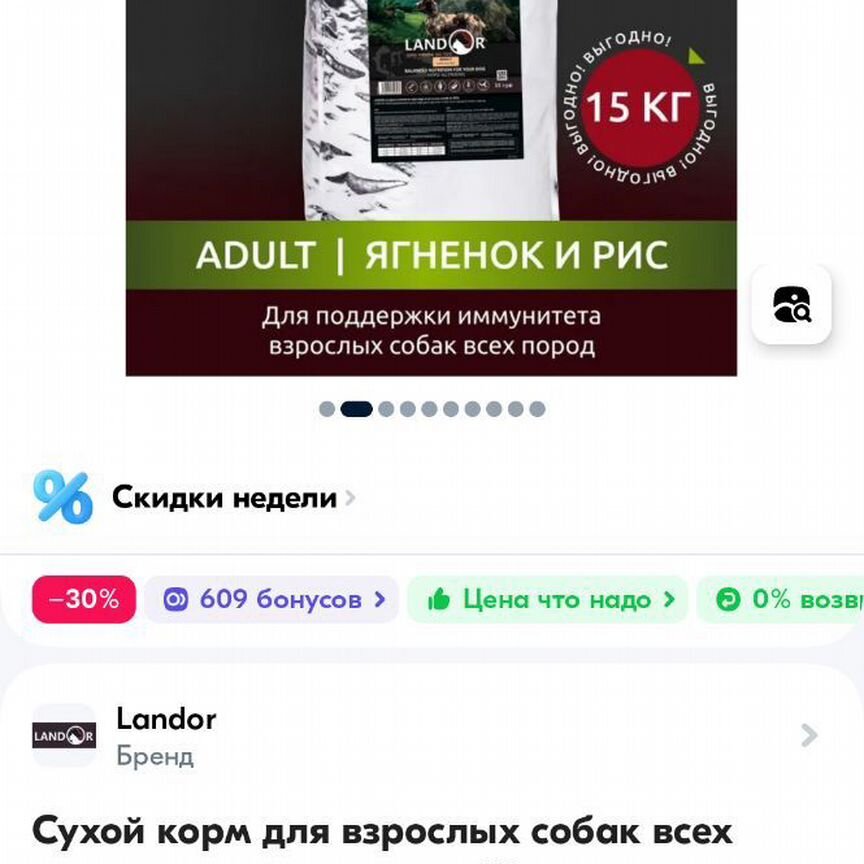Open visual search for similar products
Viewport: 864px width, 864px height.
point(791,305)
